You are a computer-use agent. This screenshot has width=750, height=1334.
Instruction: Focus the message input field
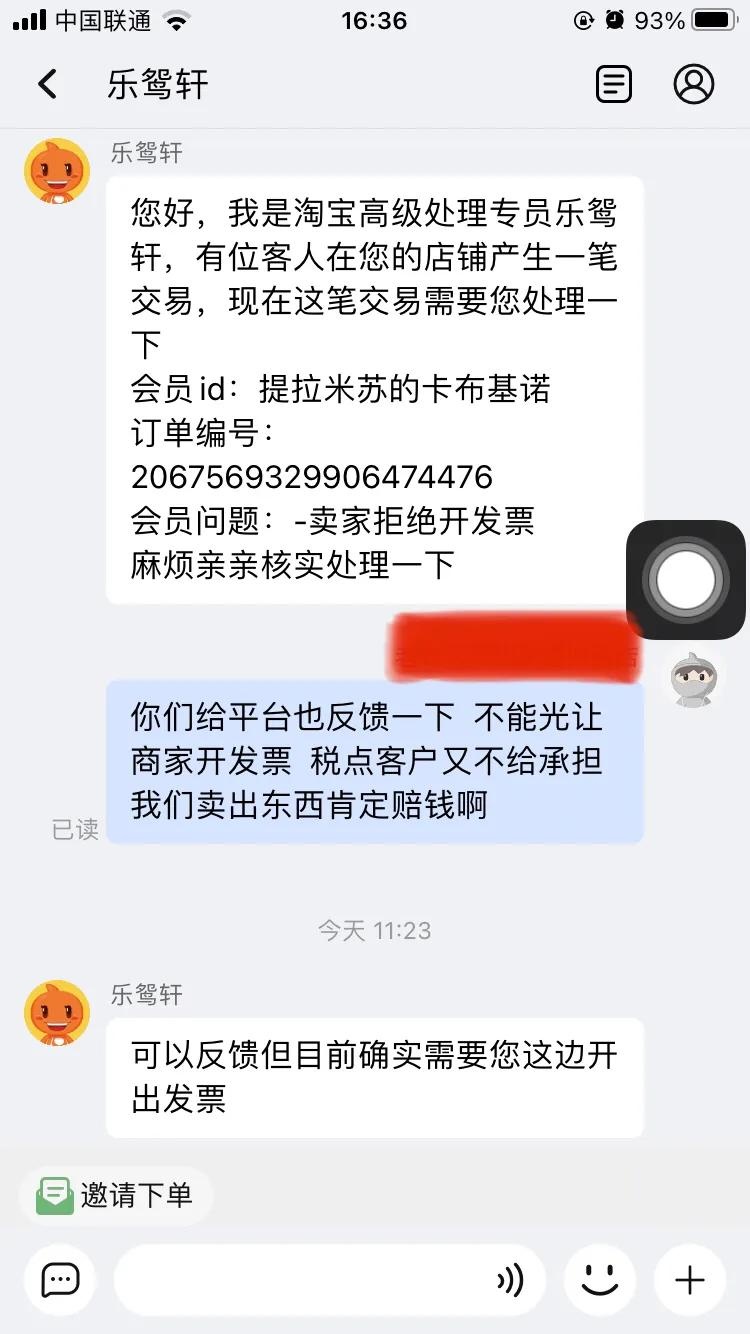pos(300,1279)
